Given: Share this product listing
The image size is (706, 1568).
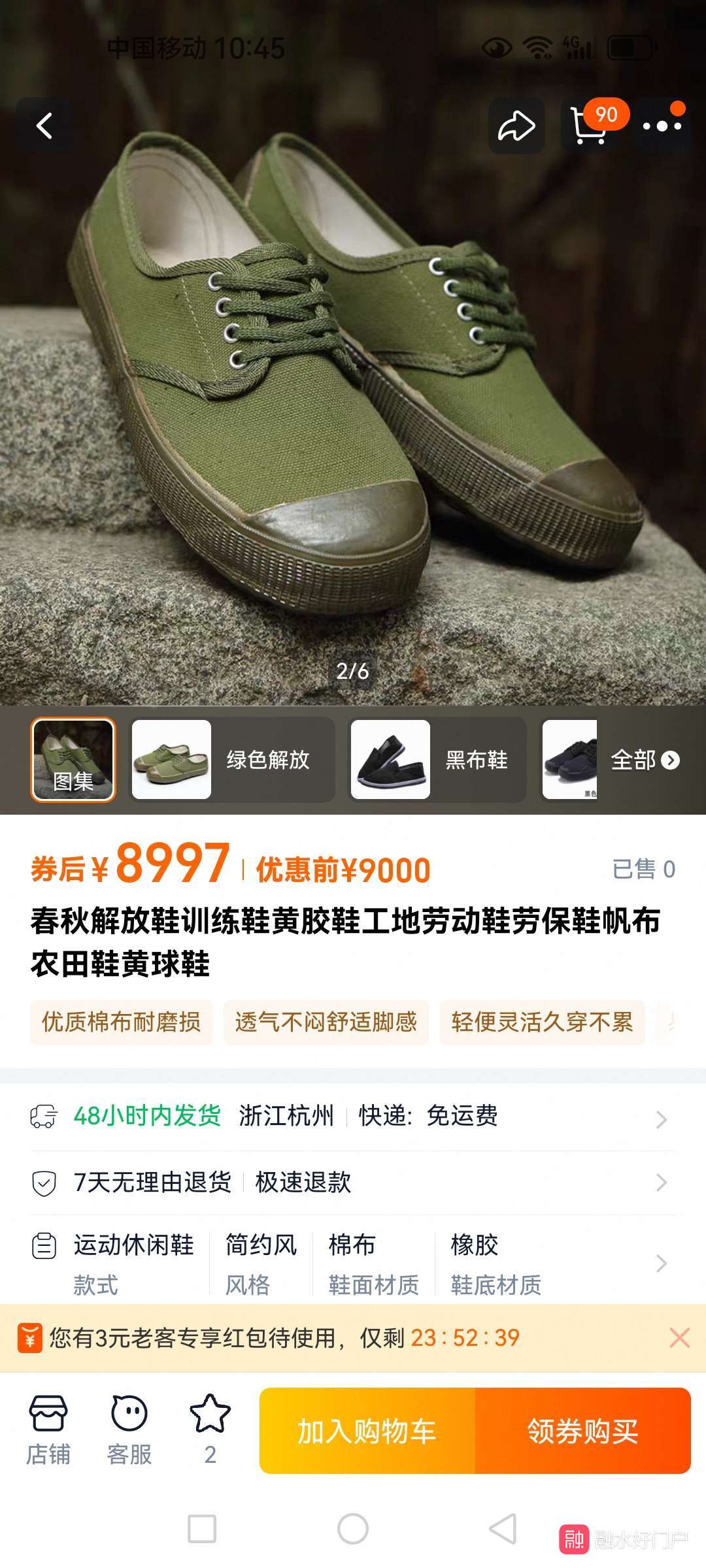Looking at the screenshot, I should [516, 126].
